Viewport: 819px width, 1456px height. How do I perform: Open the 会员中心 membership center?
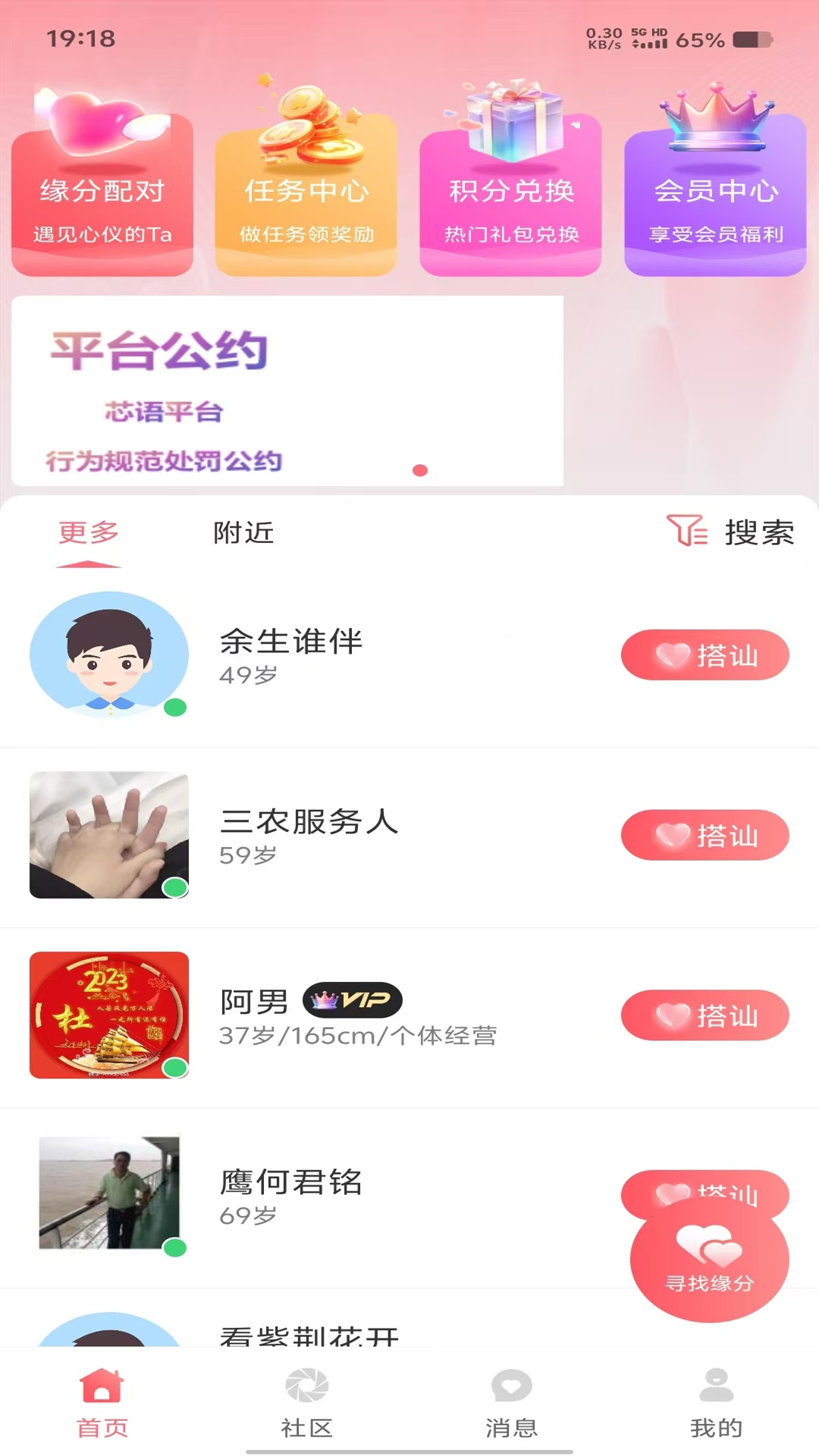pos(715,182)
